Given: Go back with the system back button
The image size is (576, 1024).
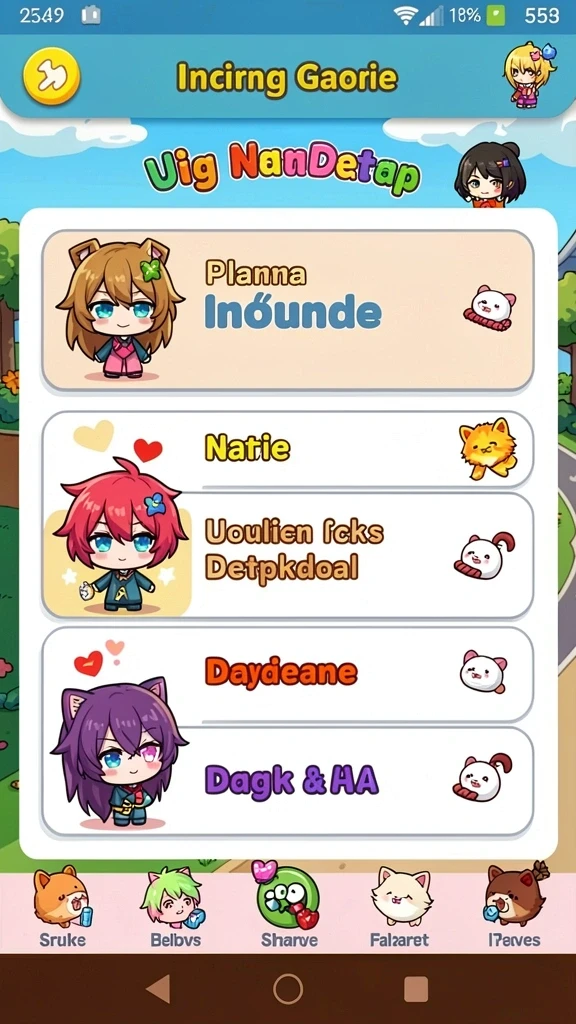Looking at the screenshot, I should pos(158,988).
